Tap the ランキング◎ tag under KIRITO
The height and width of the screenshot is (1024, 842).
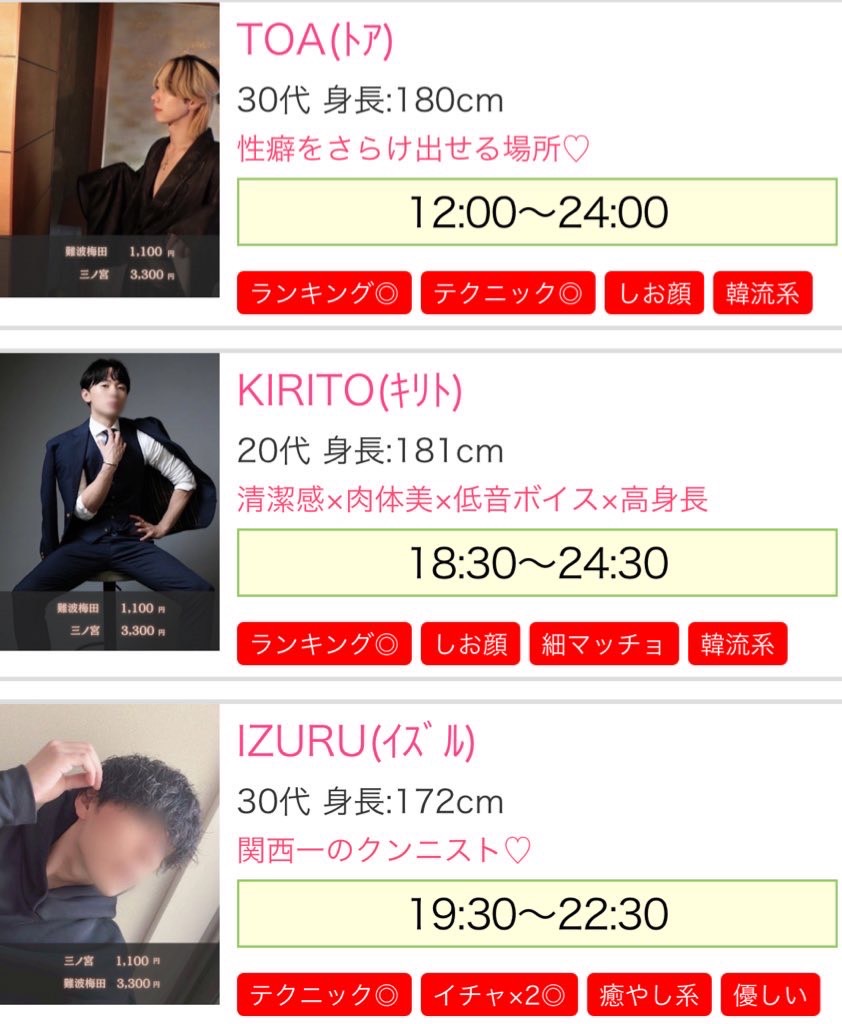click(x=324, y=644)
